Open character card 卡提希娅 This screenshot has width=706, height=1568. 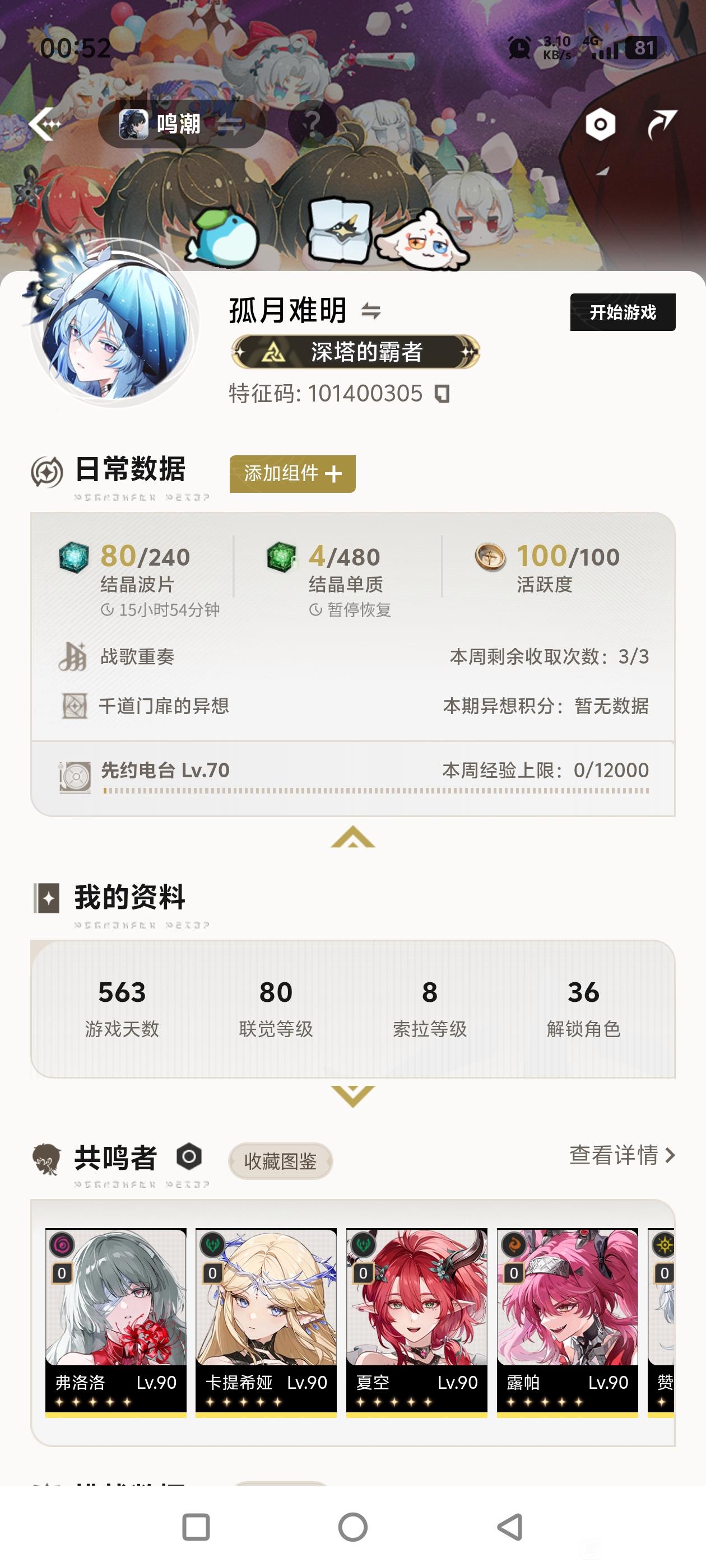click(x=266, y=1321)
